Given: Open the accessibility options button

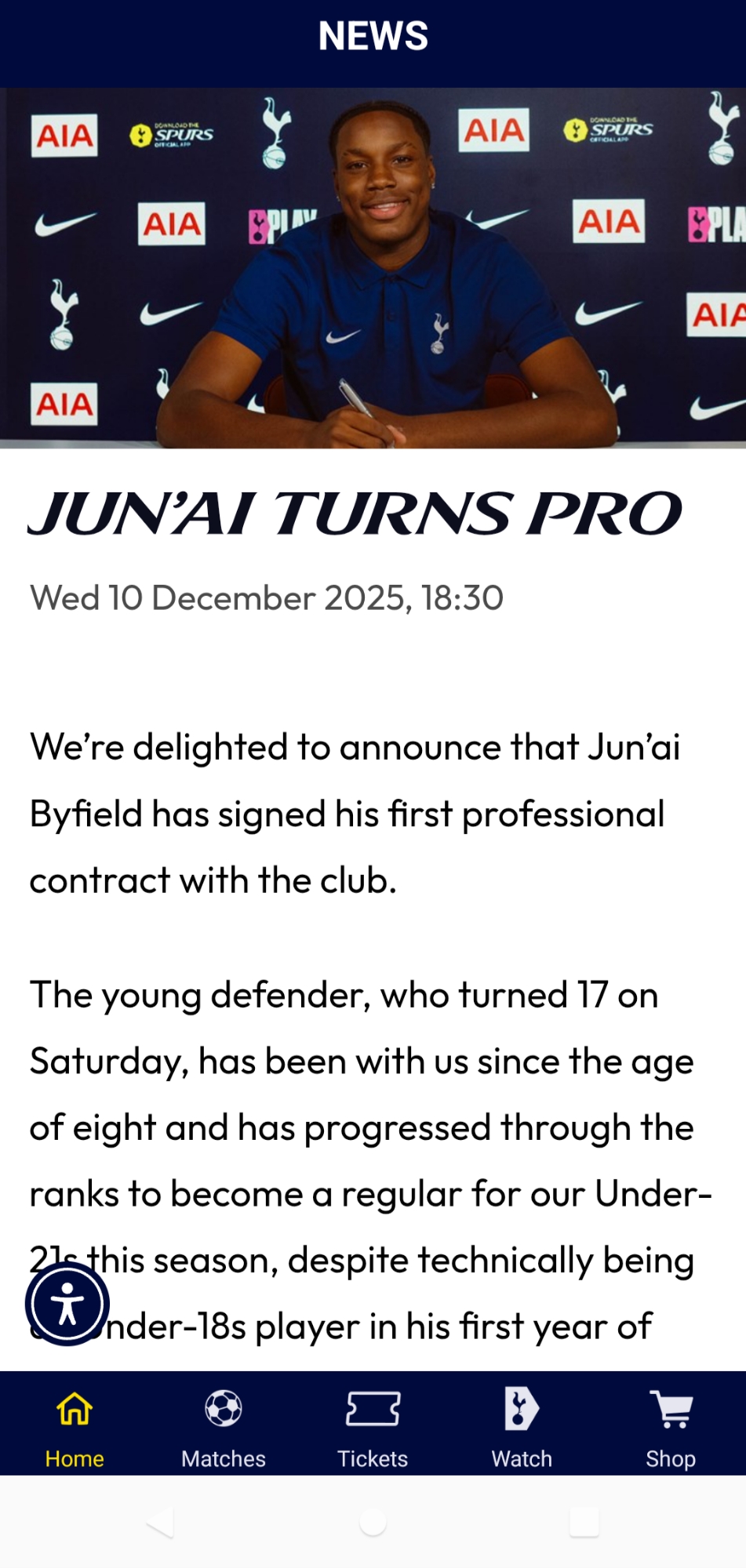Looking at the screenshot, I should tap(67, 1304).
